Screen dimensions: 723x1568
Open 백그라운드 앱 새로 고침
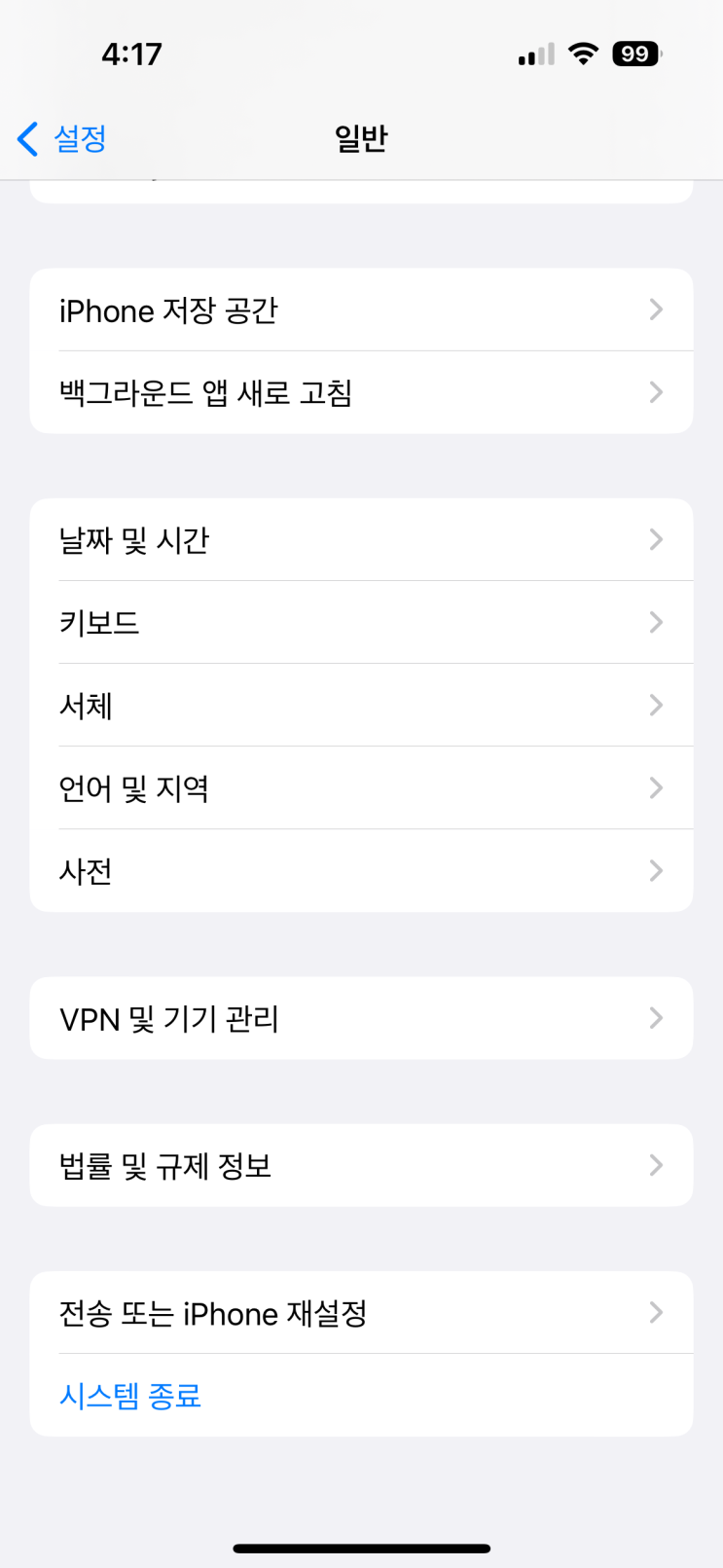pyautogui.click(x=360, y=393)
